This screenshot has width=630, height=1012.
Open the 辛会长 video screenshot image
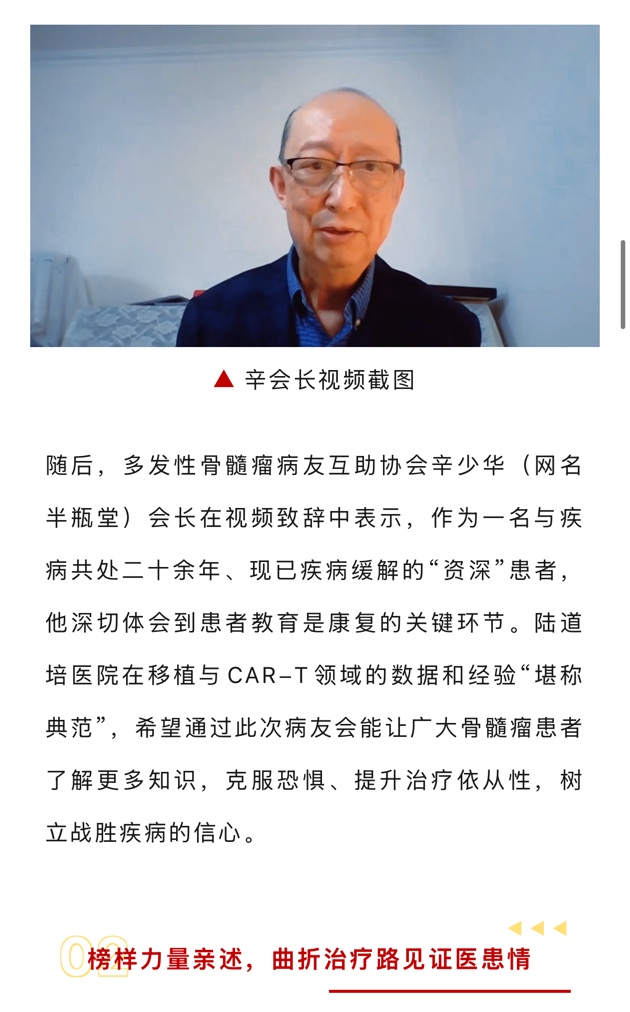pyautogui.click(x=314, y=186)
